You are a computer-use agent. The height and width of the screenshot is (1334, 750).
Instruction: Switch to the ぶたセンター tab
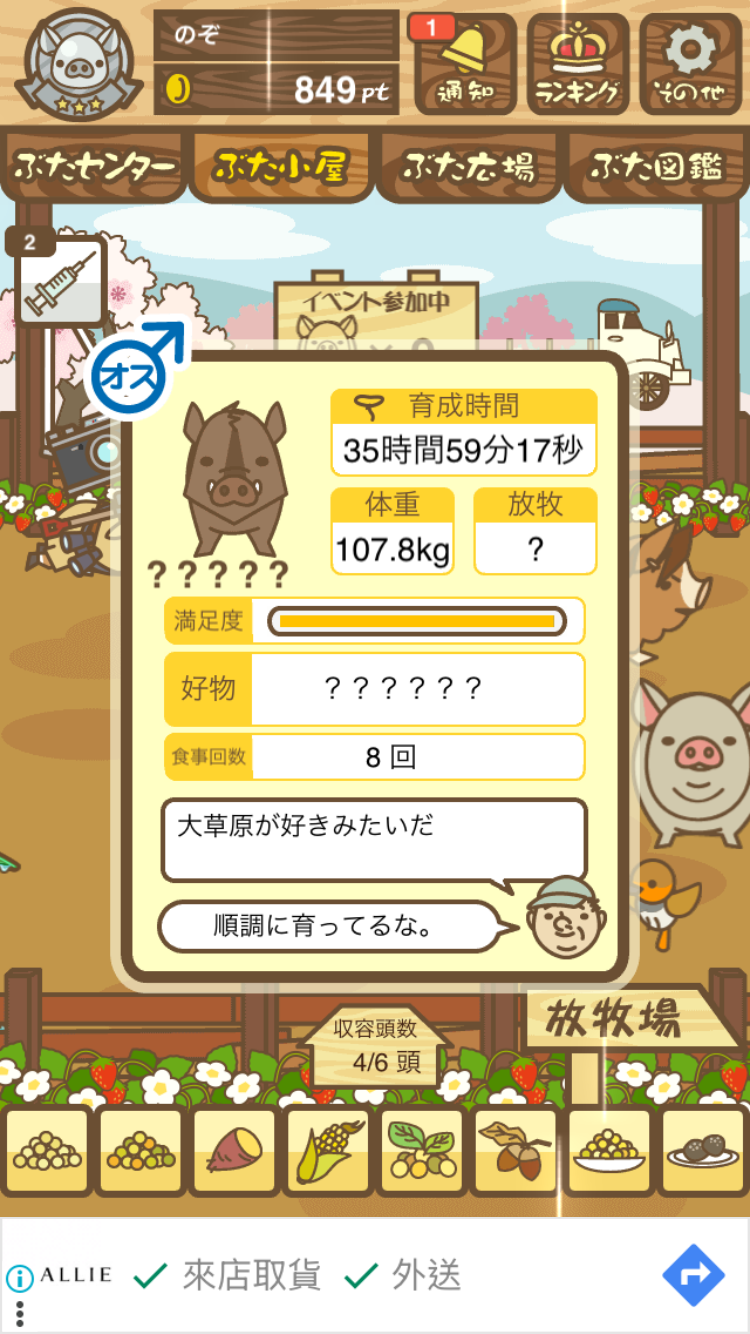pos(95,167)
